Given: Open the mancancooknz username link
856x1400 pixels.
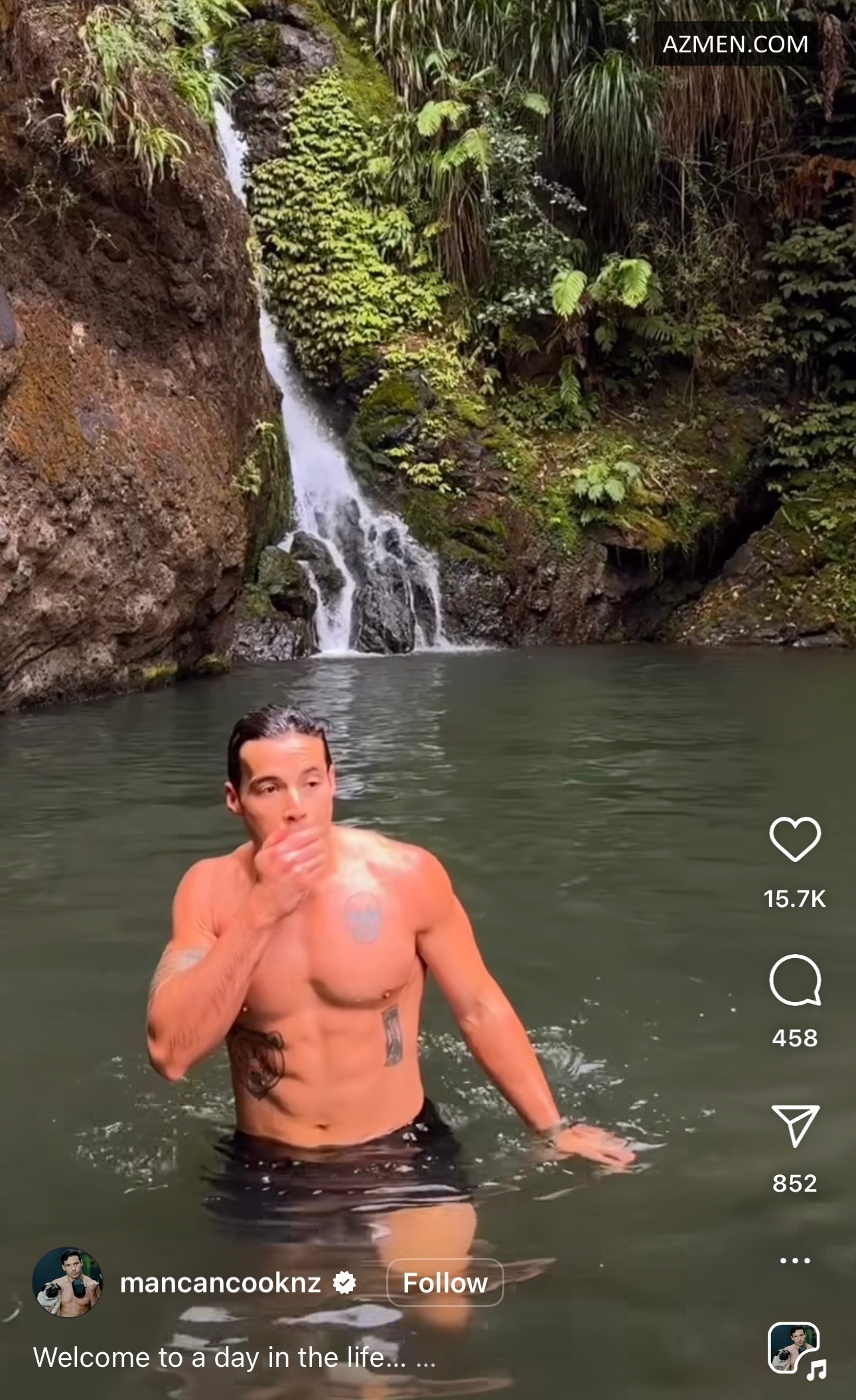Looking at the screenshot, I should 220,1283.
